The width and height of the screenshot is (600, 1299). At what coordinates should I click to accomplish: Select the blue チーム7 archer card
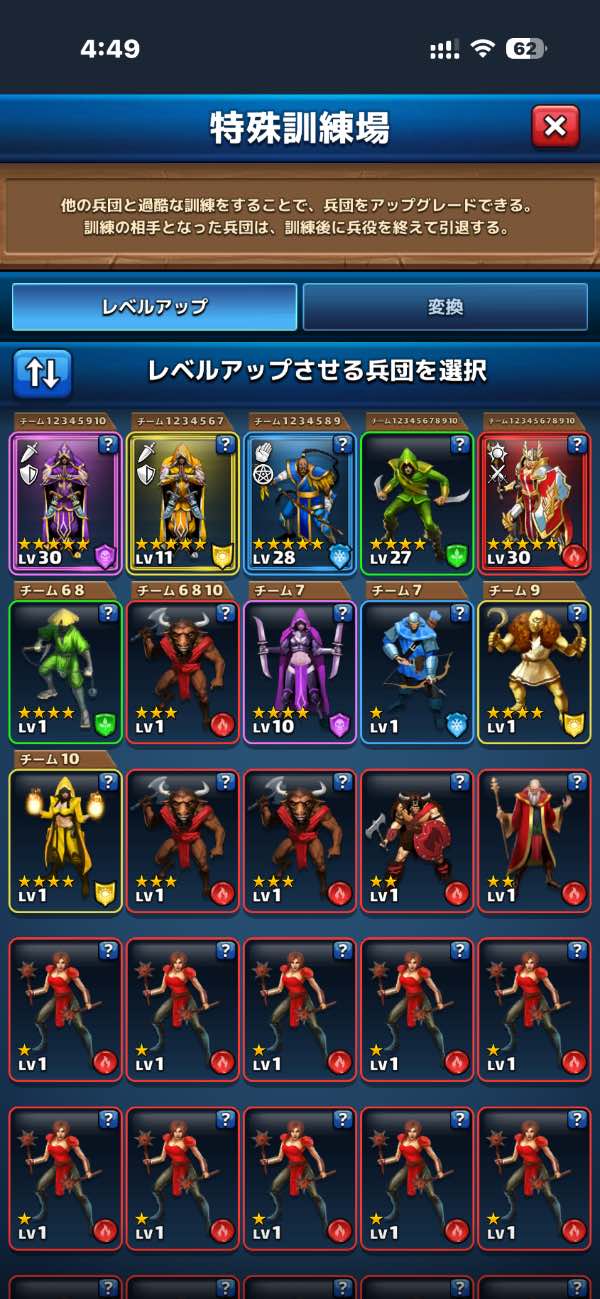[417, 672]
